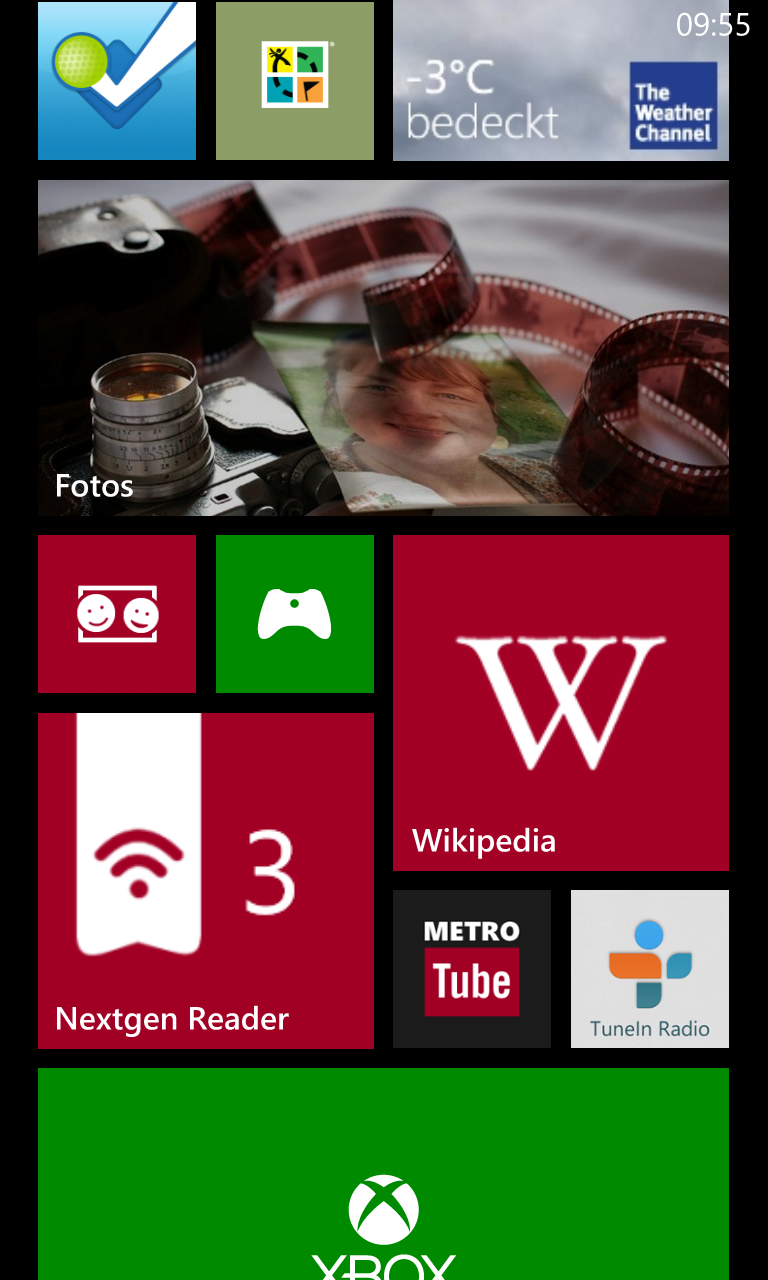The image size is (768, 1280).
Task: Open the Wikipedia tile
Action: 561,703
